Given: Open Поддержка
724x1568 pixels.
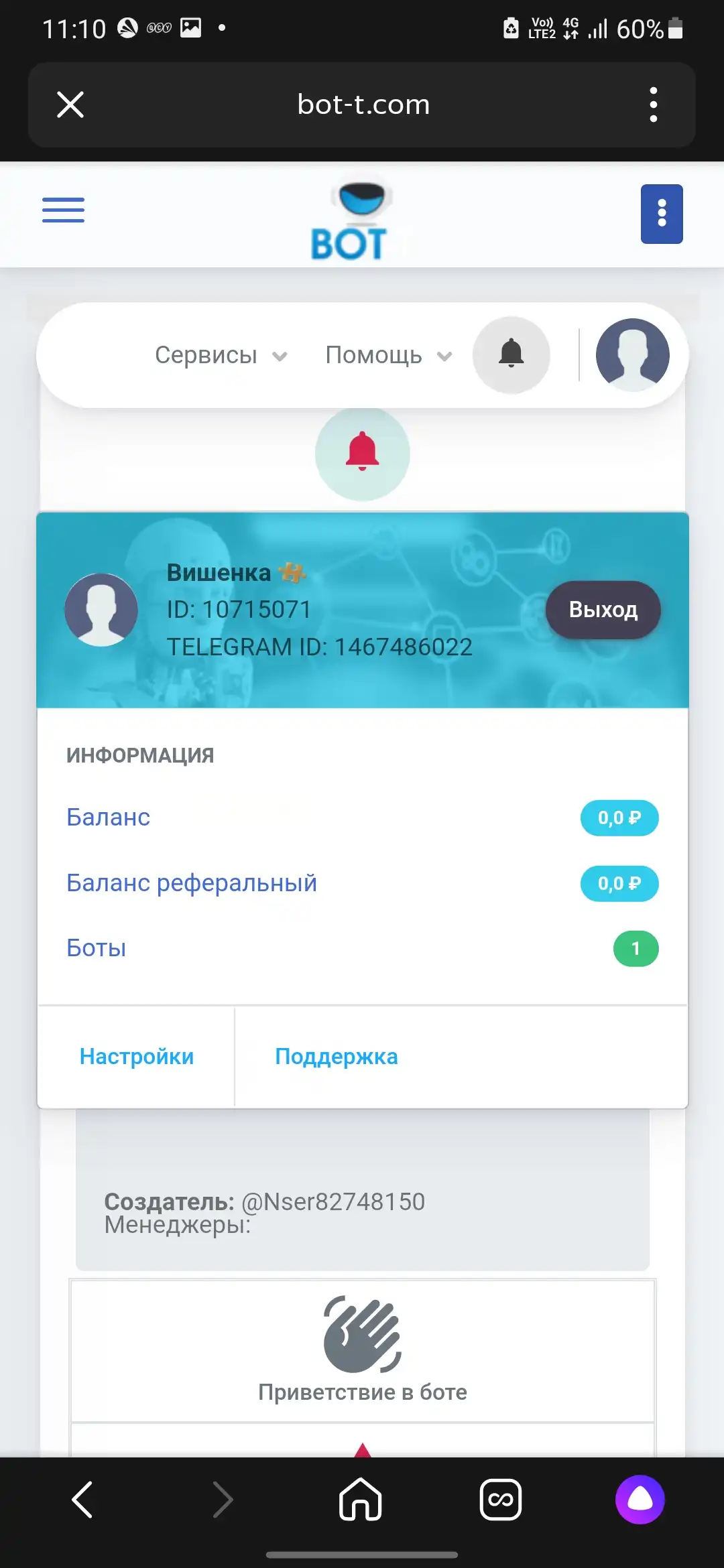Looking at the screenshot, I should point(337,1056).
